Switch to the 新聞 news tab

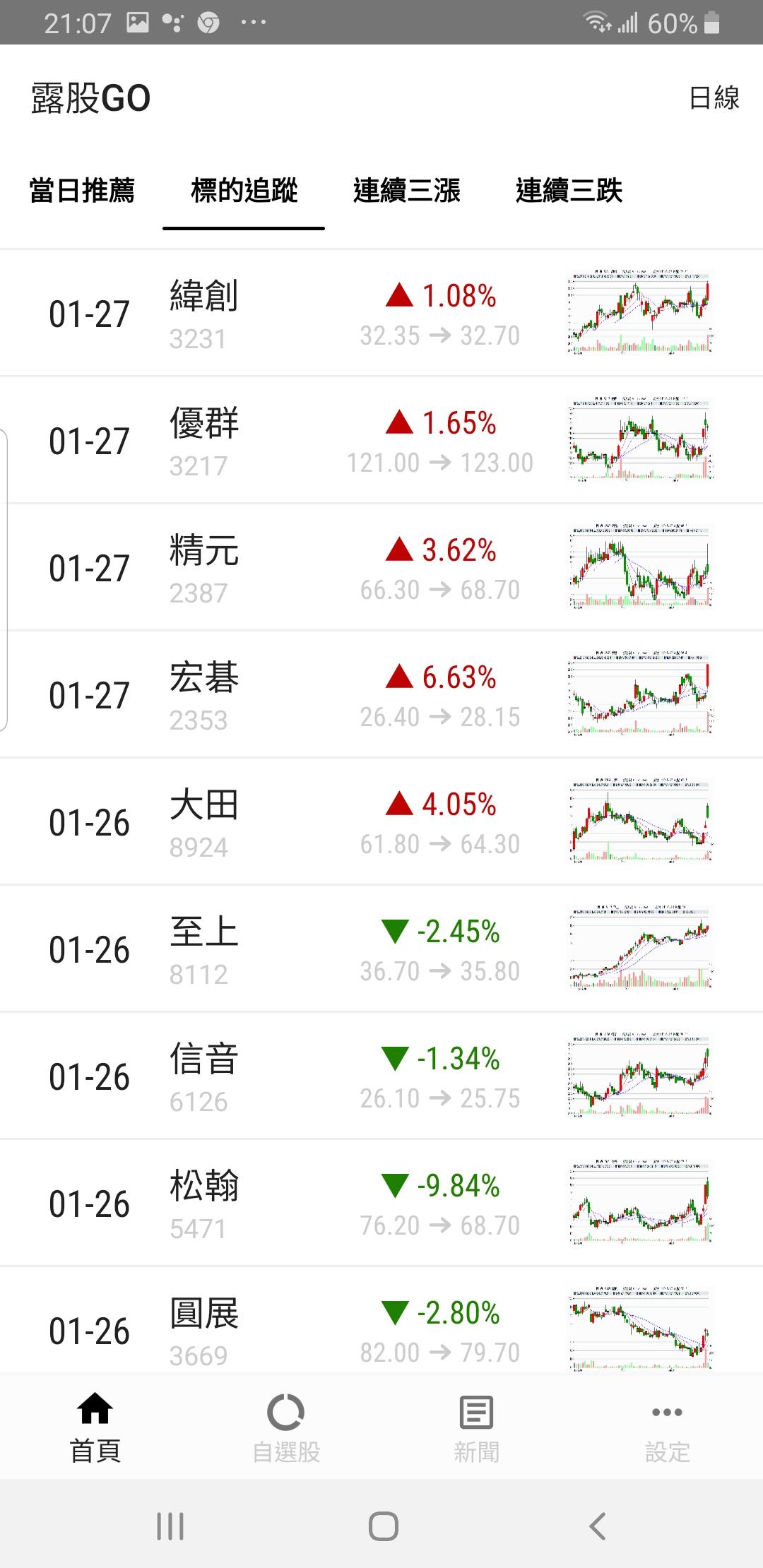(x=476, y=1427)
